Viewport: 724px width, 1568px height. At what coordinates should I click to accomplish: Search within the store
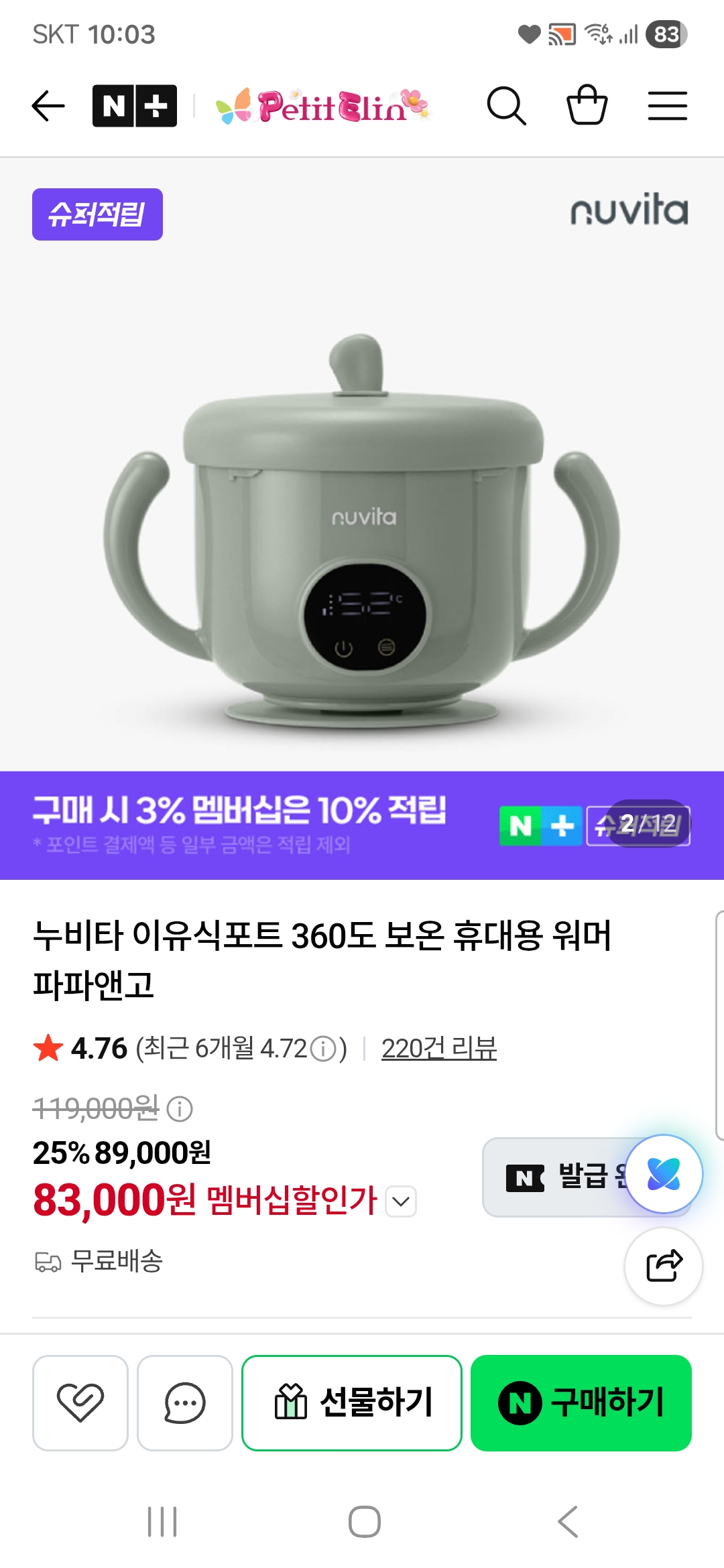(506, 106)
